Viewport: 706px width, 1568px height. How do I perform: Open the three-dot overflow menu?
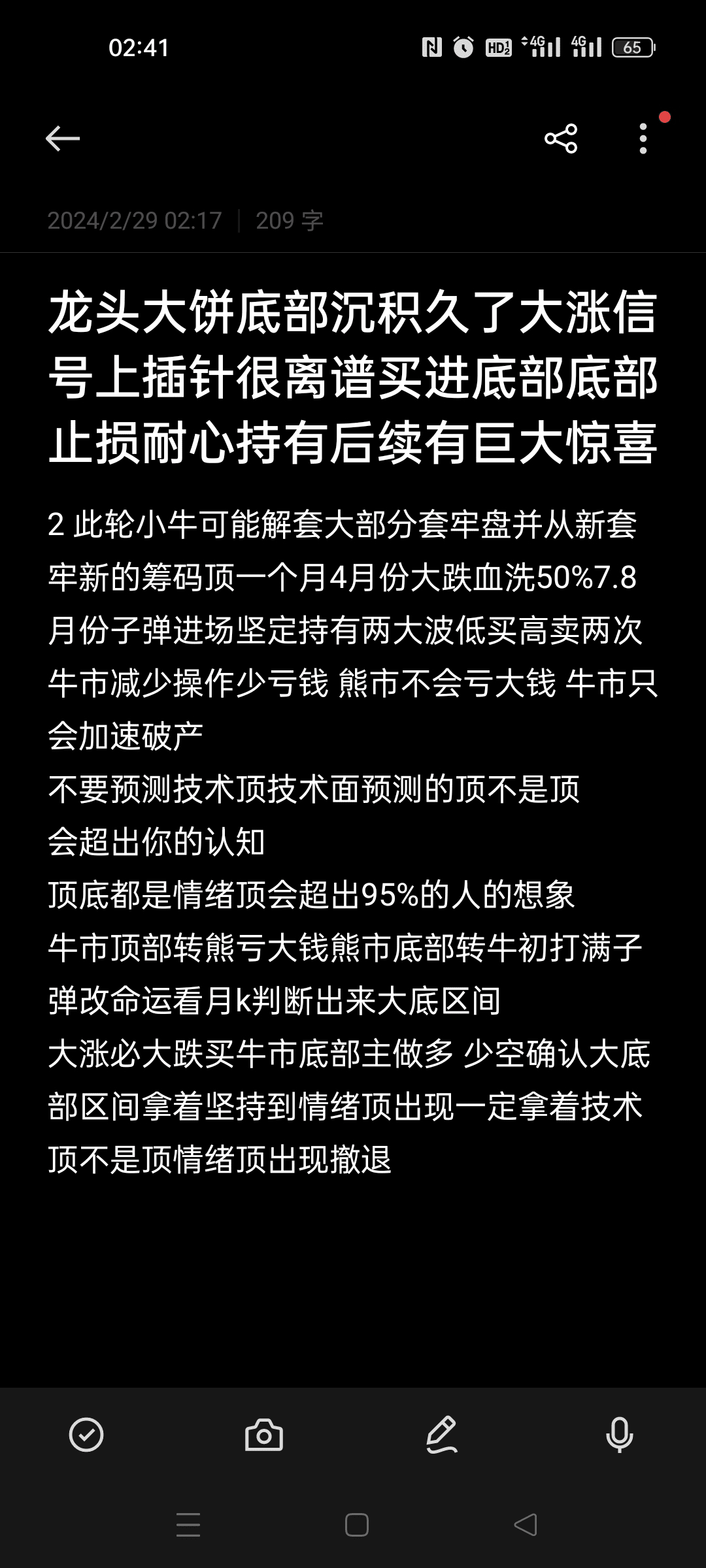pos(643,139)
